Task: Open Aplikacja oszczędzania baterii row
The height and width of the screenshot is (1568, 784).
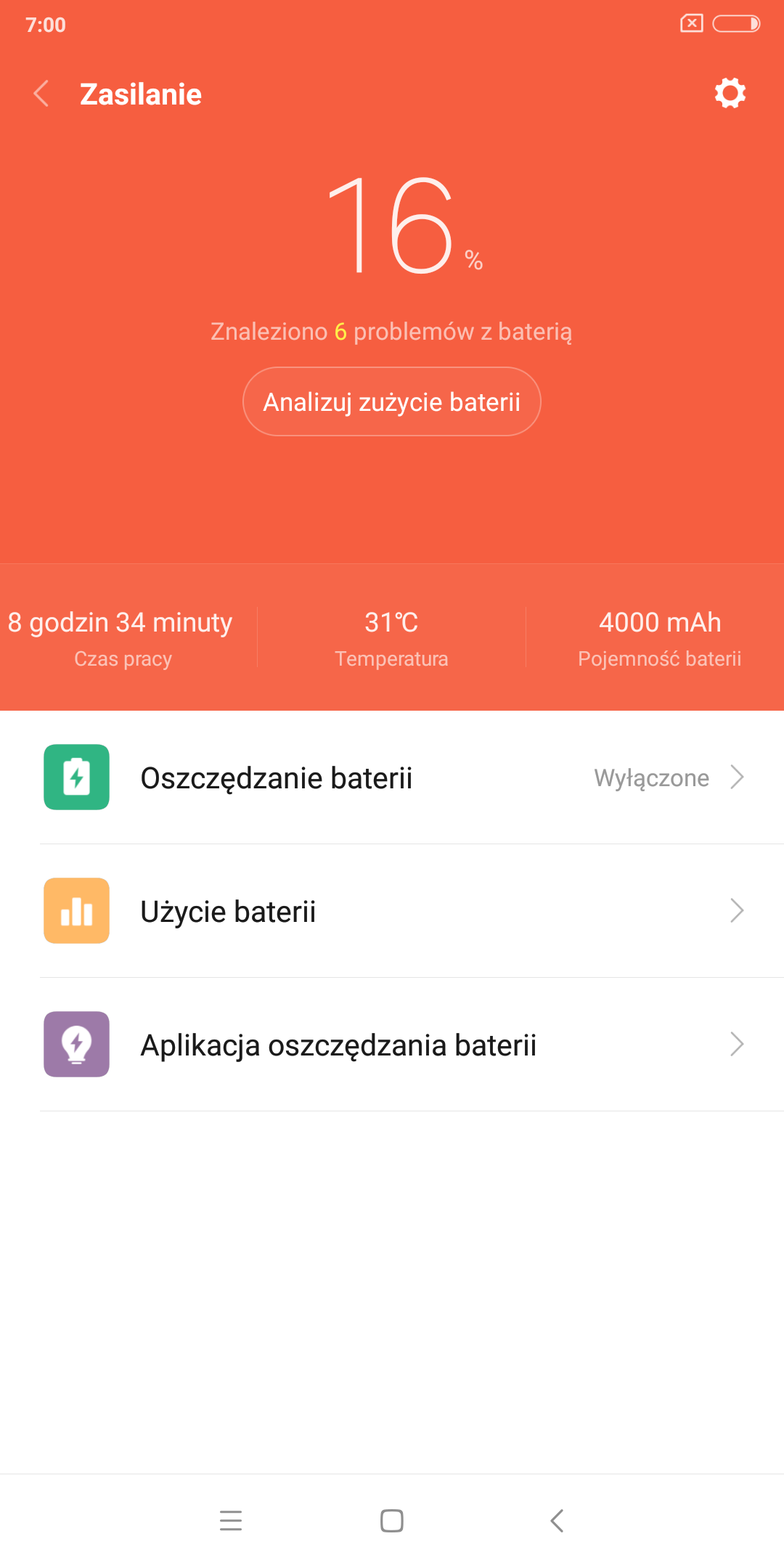Action: (392, 1045)
